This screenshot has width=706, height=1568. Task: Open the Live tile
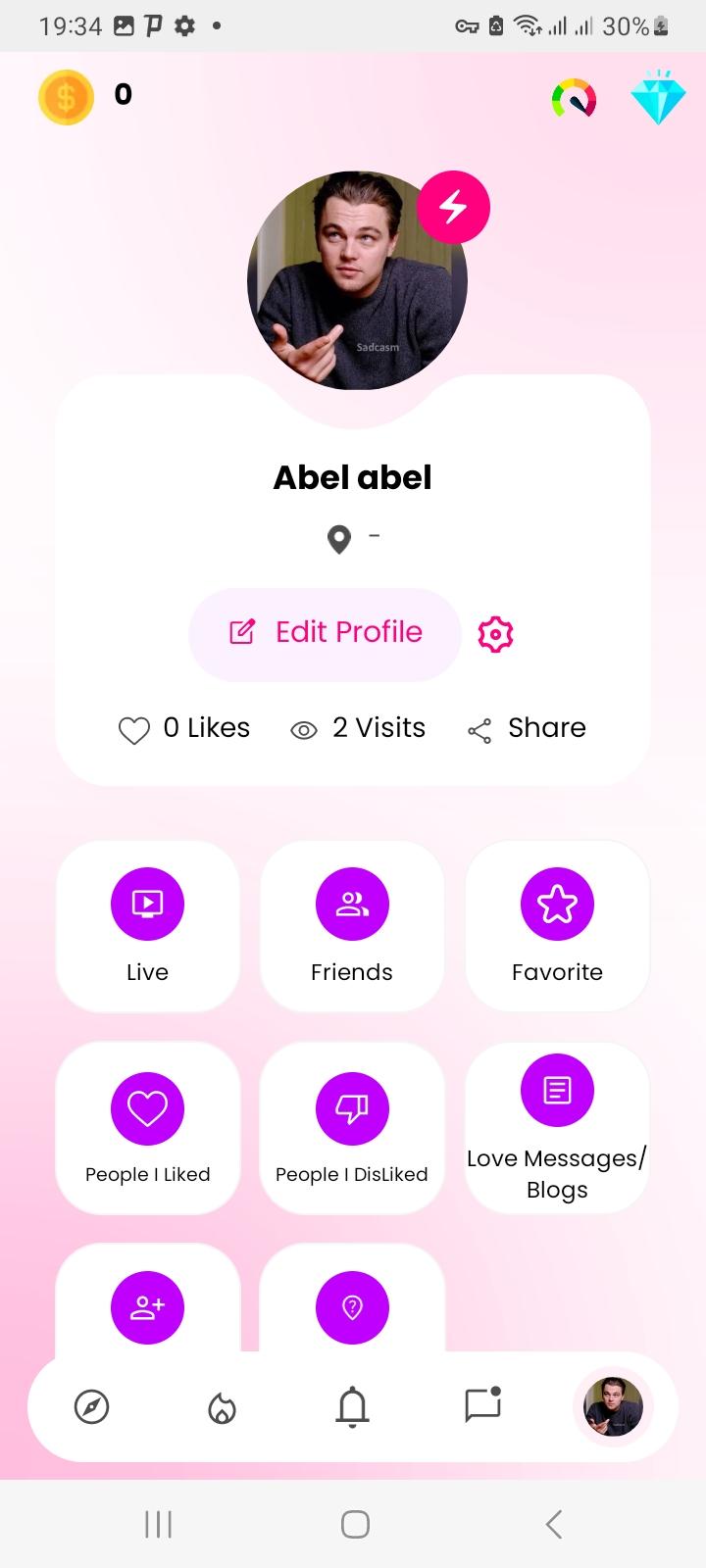pos(148,926)
